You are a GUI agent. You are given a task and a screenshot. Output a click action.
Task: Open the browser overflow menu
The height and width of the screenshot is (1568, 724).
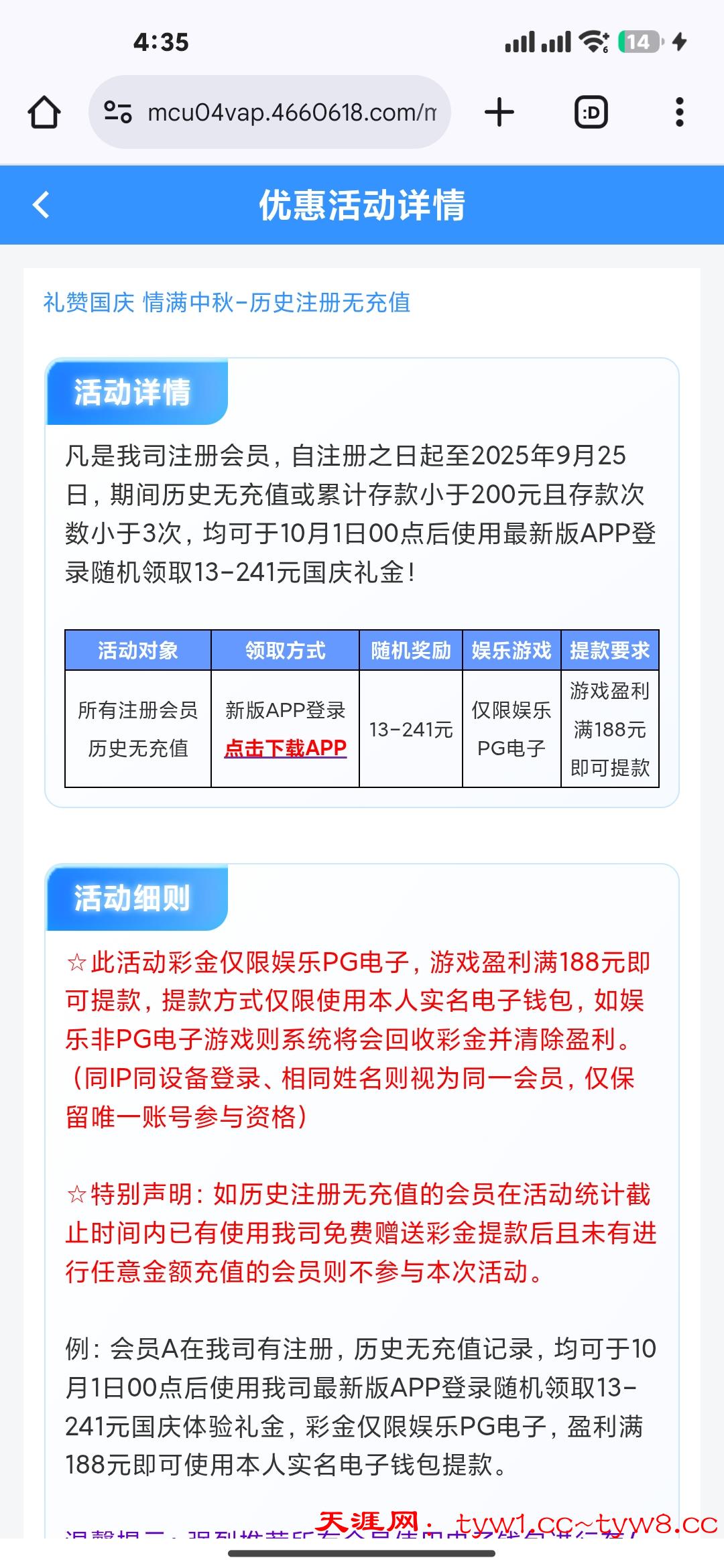[x=679, y=112]
